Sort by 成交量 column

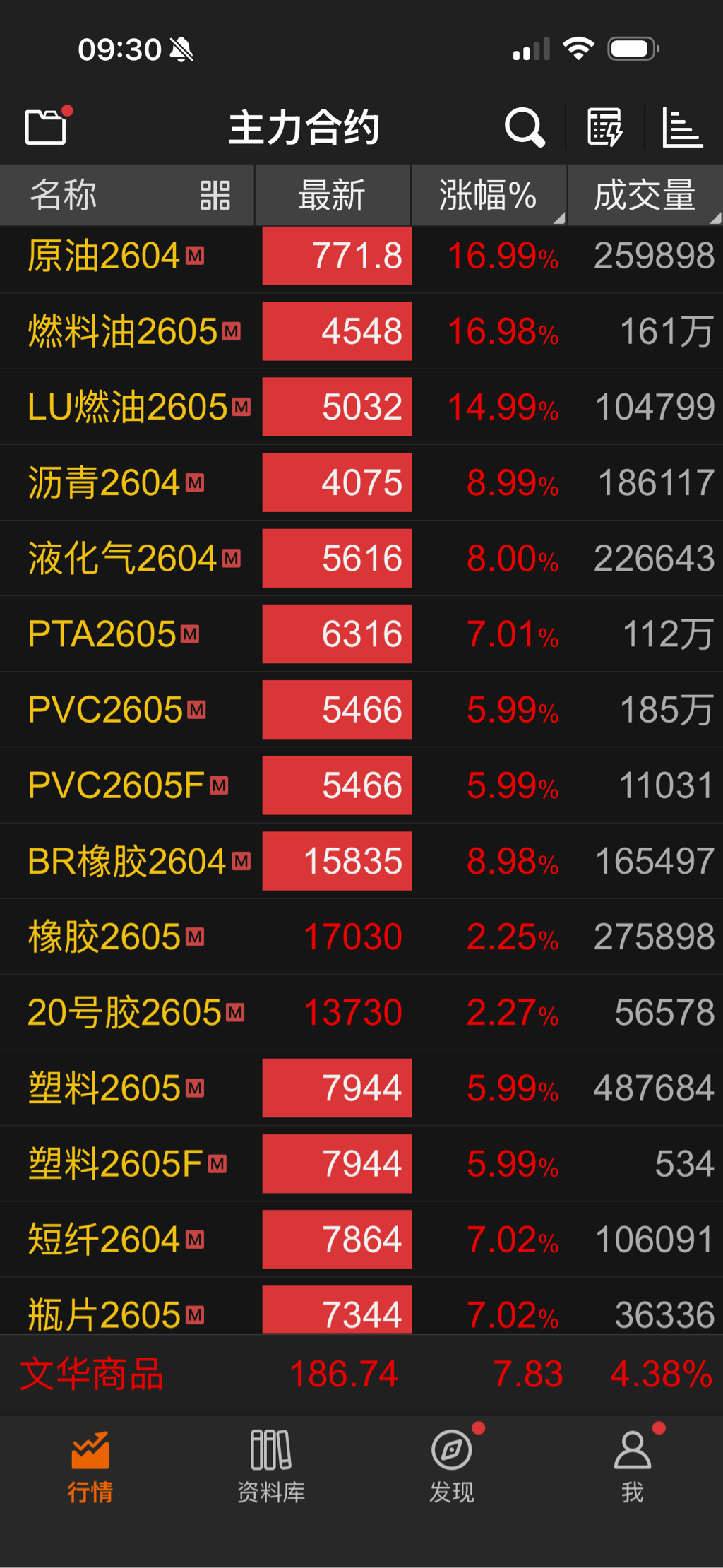[x=645, y=196]
